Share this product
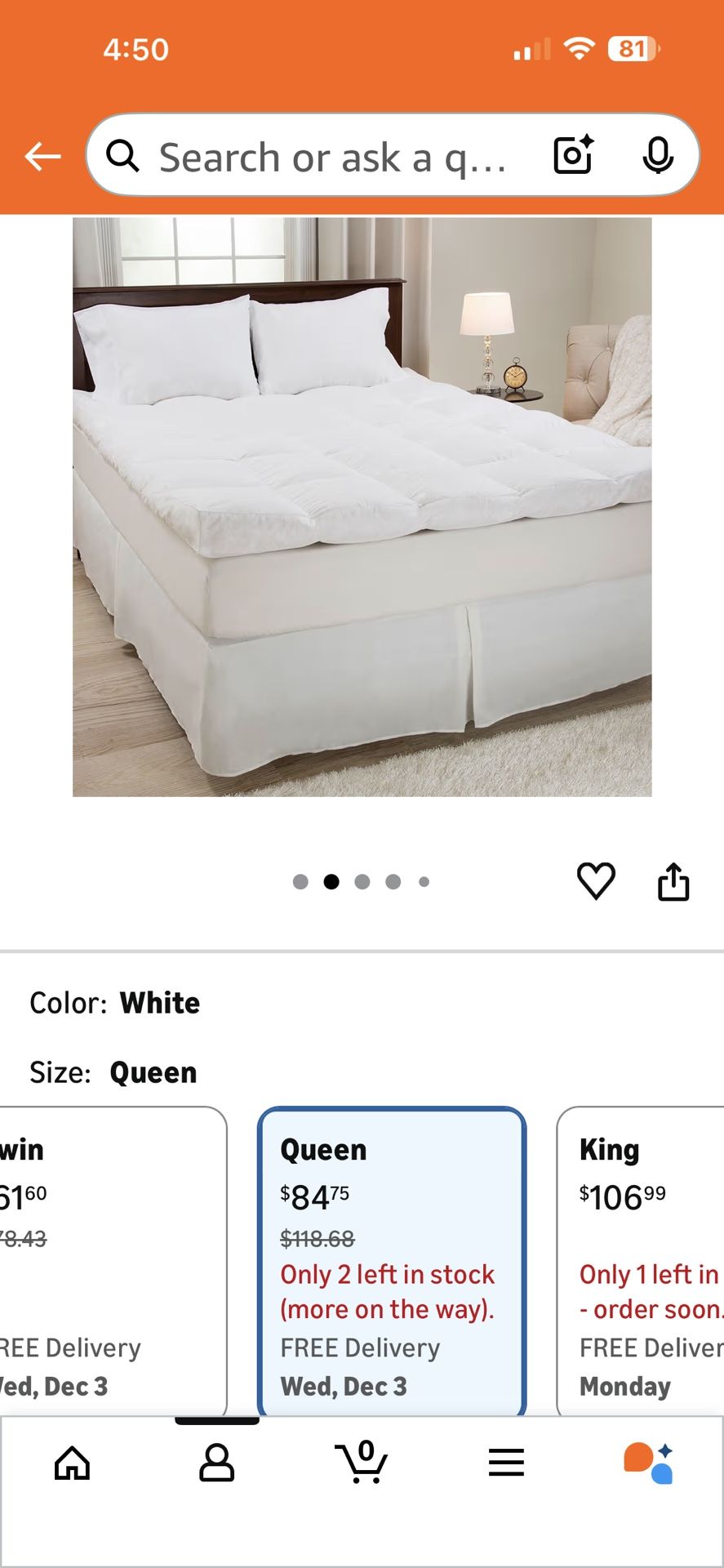The image size is (724, 1568). tap(673, 882)
